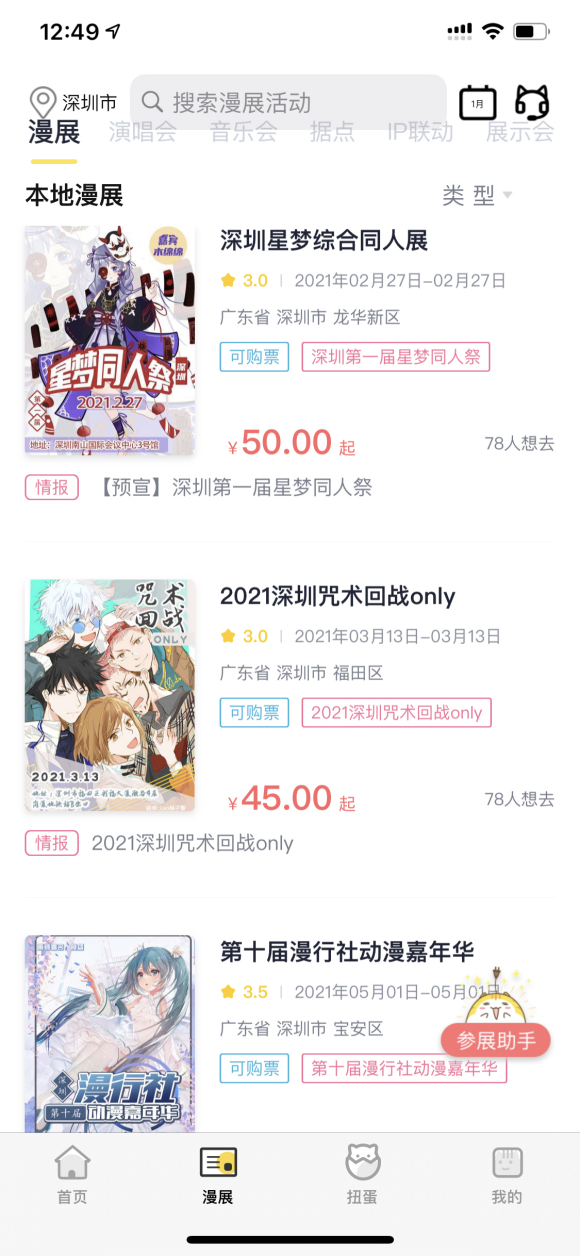Select the 展示会 tab

tap(520, 131)
